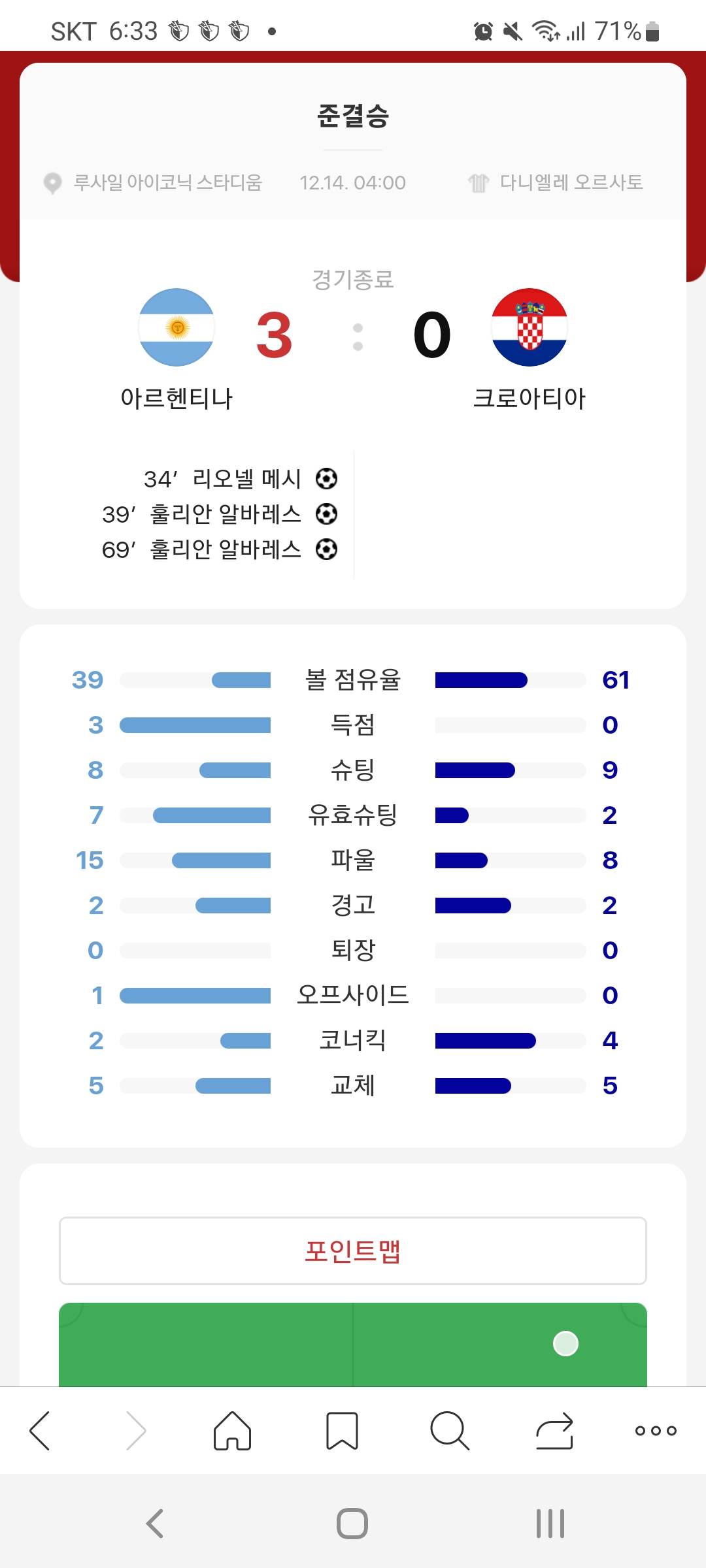Open system recent apps
The image size is (706, 1568).
click(x=550, y=1524)
